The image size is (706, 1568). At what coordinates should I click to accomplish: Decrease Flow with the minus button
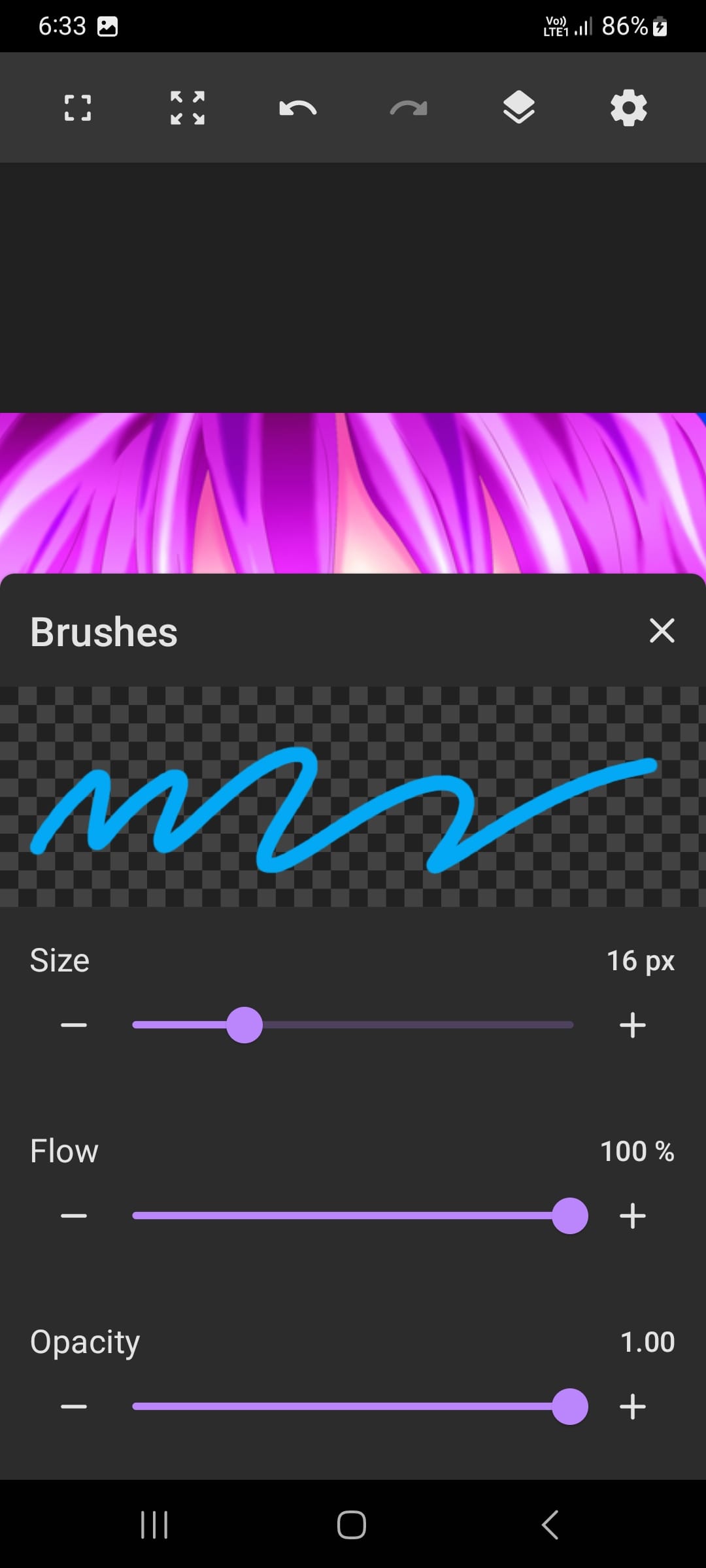coord(74,1215)
